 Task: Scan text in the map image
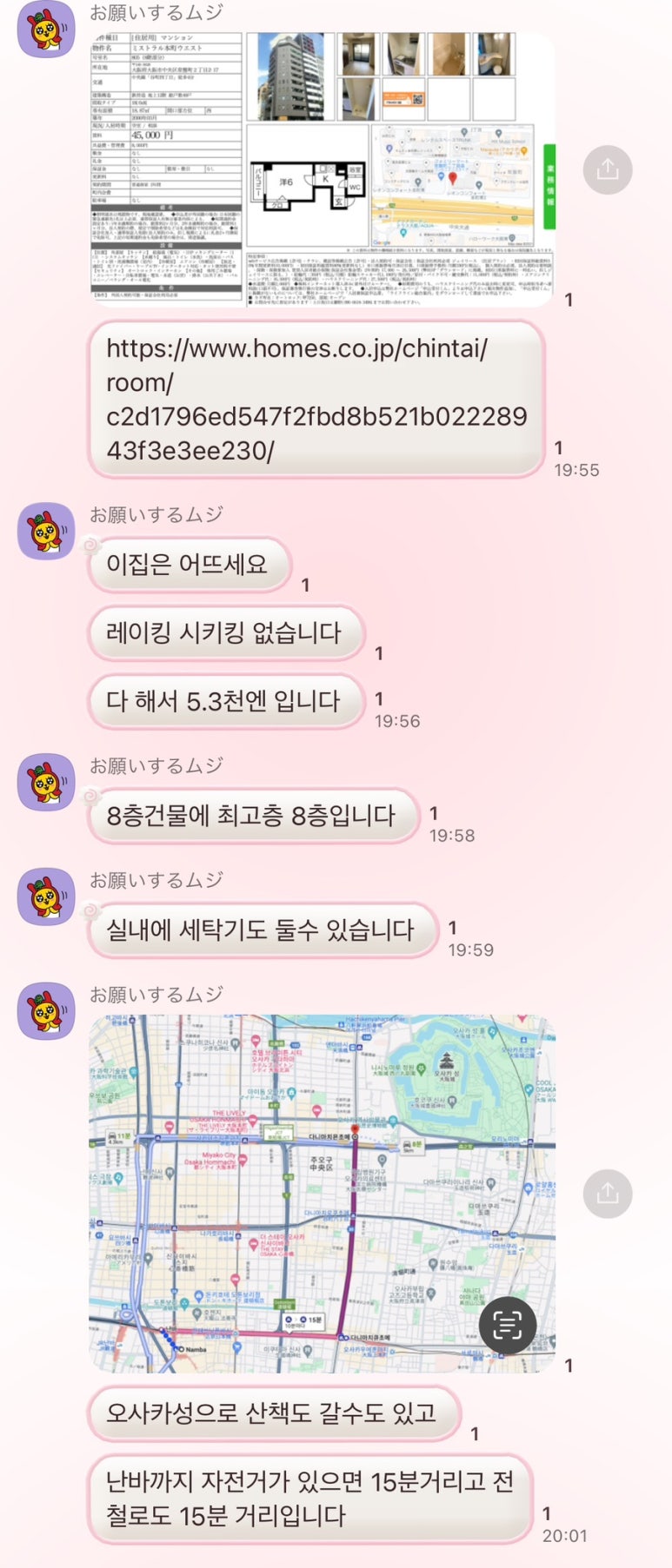coord(507,1325)
